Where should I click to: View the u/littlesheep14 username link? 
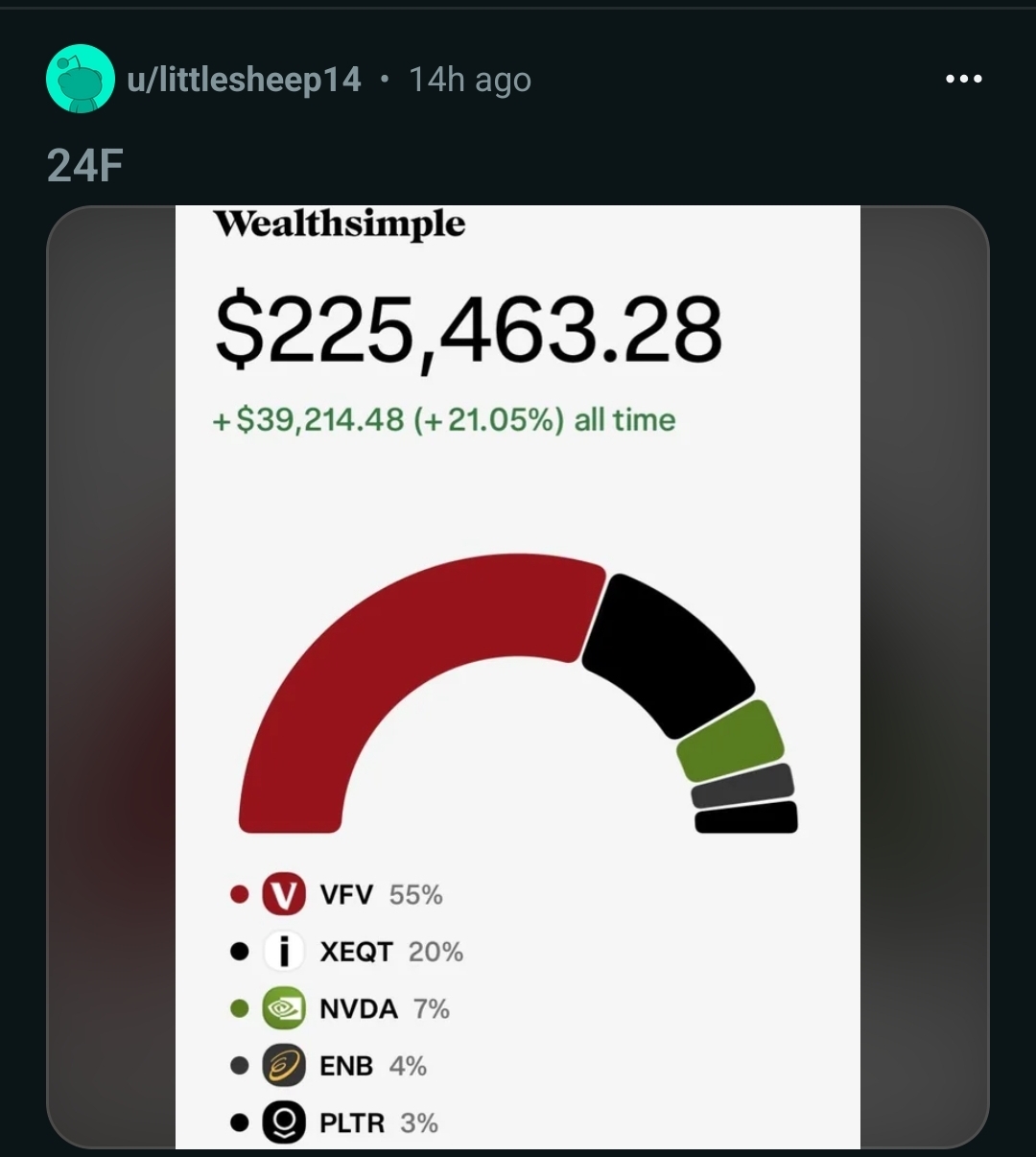(244, 80)
